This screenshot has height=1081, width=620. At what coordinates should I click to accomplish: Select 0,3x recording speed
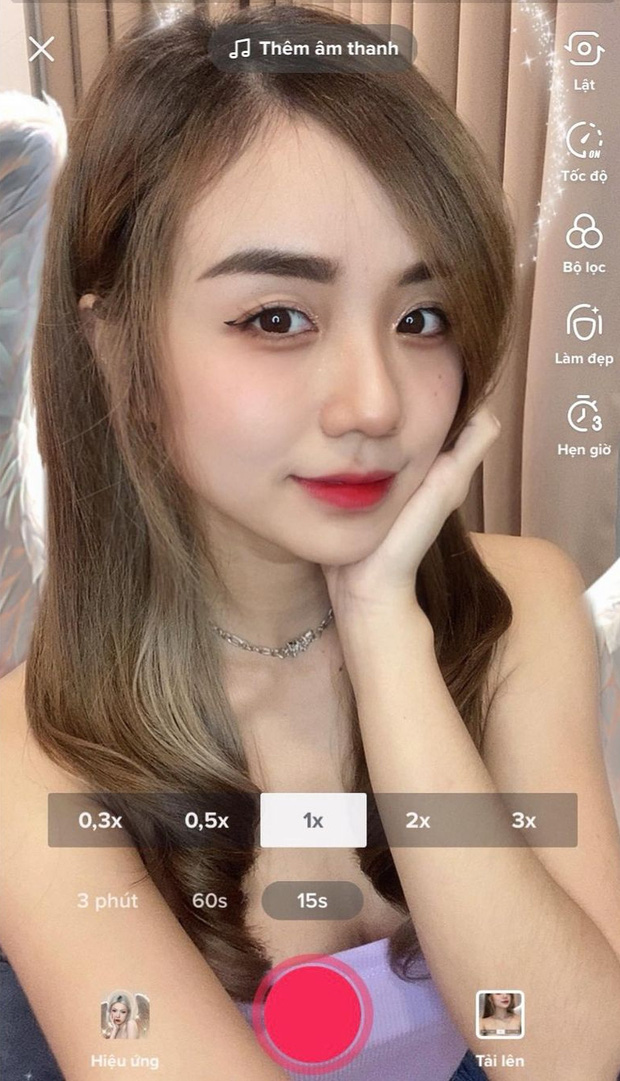pos(100,820)
